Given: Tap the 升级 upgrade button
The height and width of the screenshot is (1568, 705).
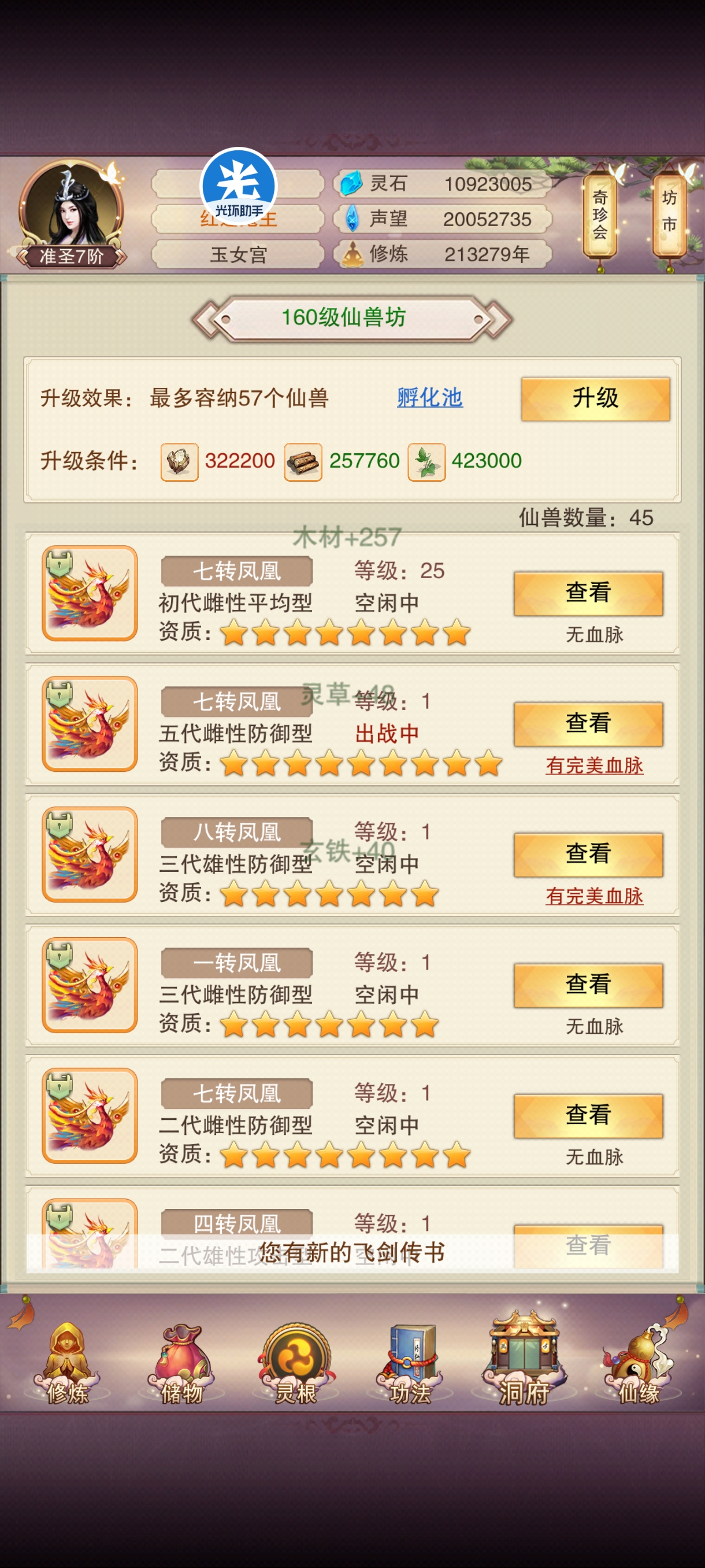Looking at the screenshot, I should (595, 399).
